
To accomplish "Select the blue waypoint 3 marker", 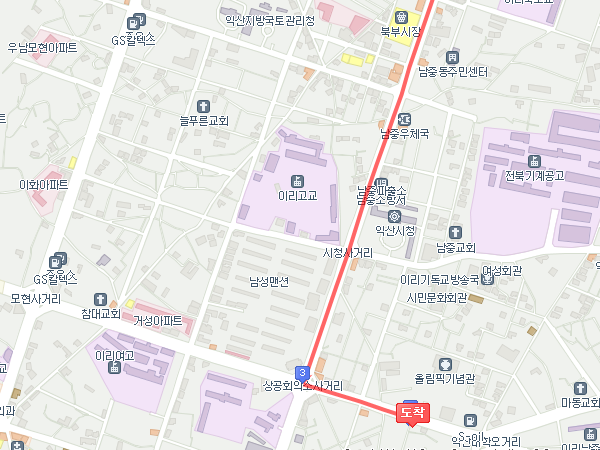I will point(303,372).
